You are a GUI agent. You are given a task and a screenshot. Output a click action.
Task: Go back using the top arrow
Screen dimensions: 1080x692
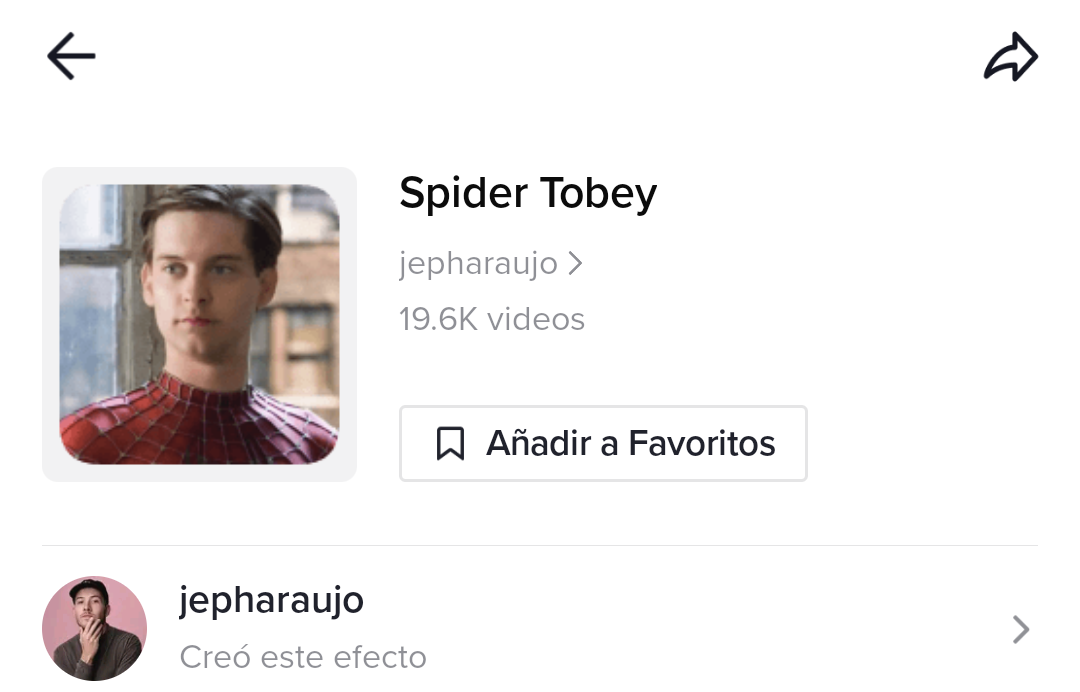click(71, 57)
